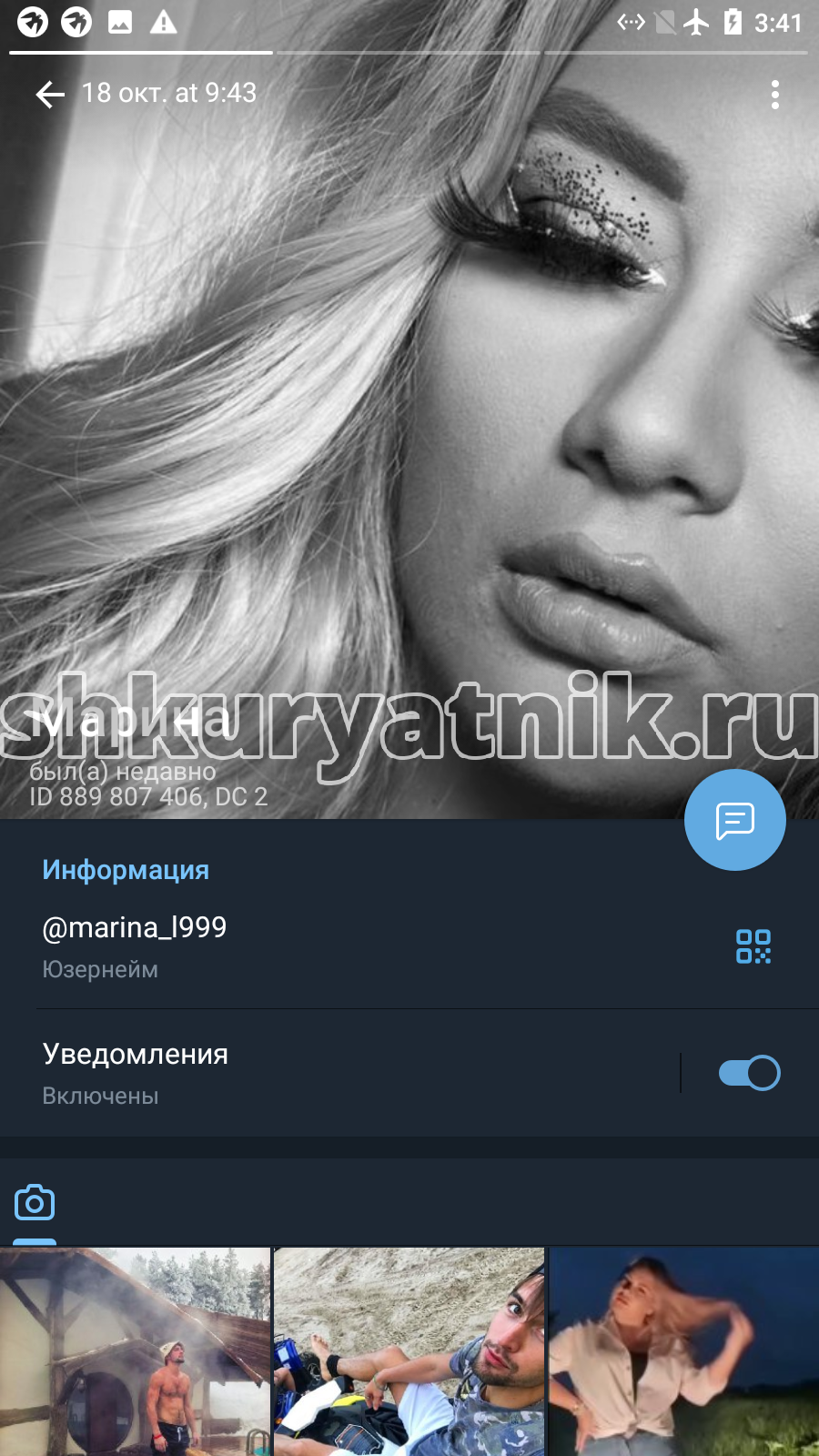Image resolution: width=819 pixels, height=1456 pixels.
Task: Show QR code for @marina_l999
Action: (x=753, y=946)
